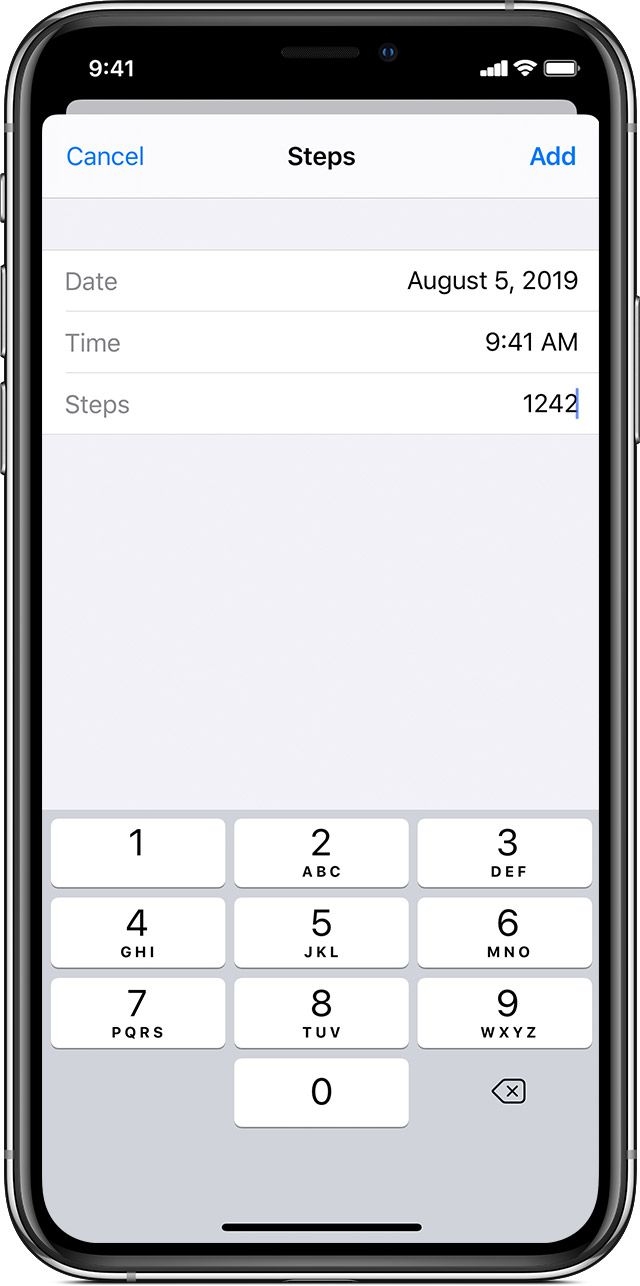
Task: Type a zero on keypad
Action: 321,1092
